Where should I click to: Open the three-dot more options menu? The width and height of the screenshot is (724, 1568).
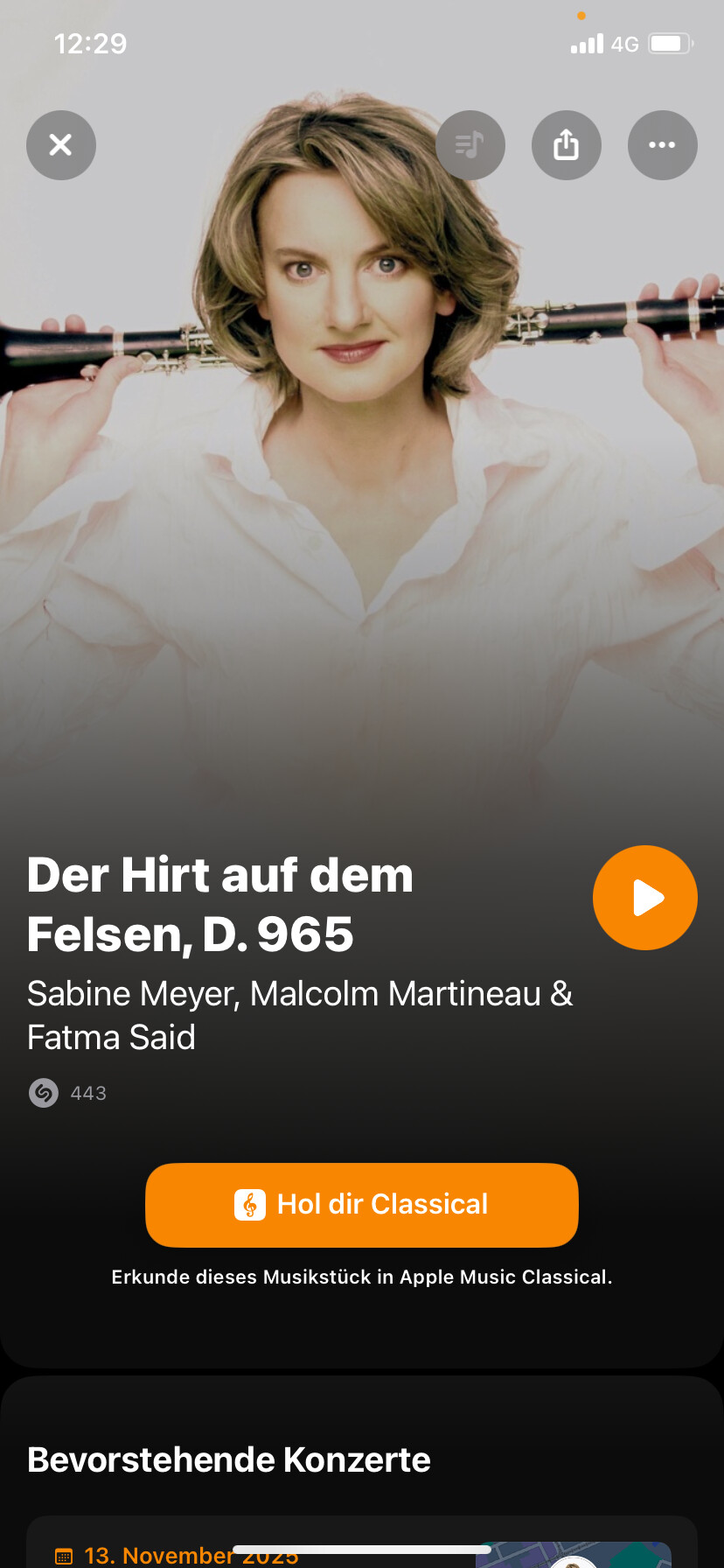(662, 145)
